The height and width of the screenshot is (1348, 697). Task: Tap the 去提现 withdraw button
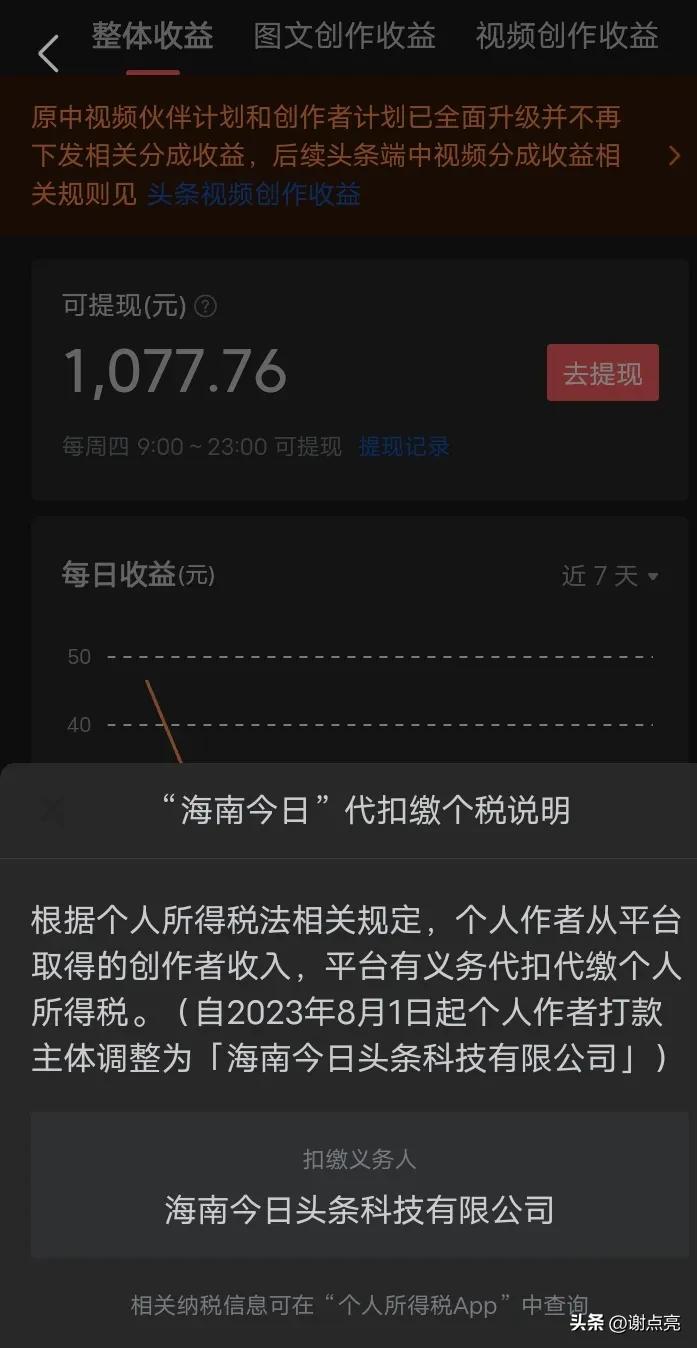602,373
